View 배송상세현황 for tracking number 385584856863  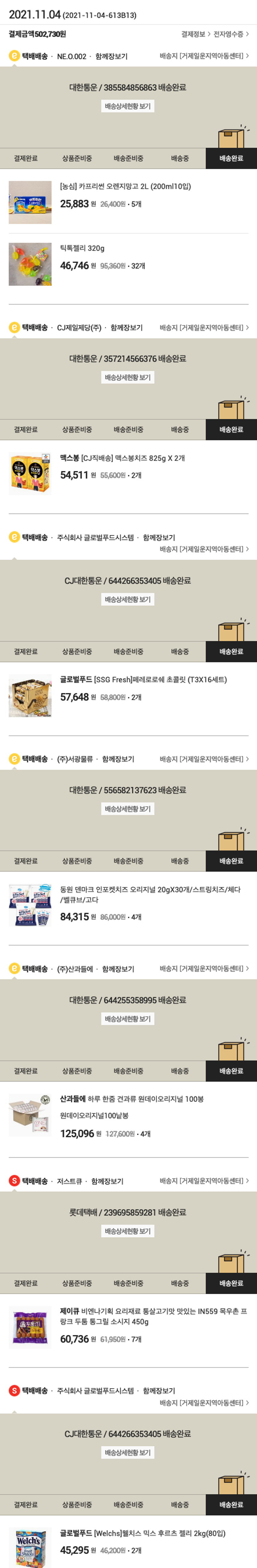point(127,106)
